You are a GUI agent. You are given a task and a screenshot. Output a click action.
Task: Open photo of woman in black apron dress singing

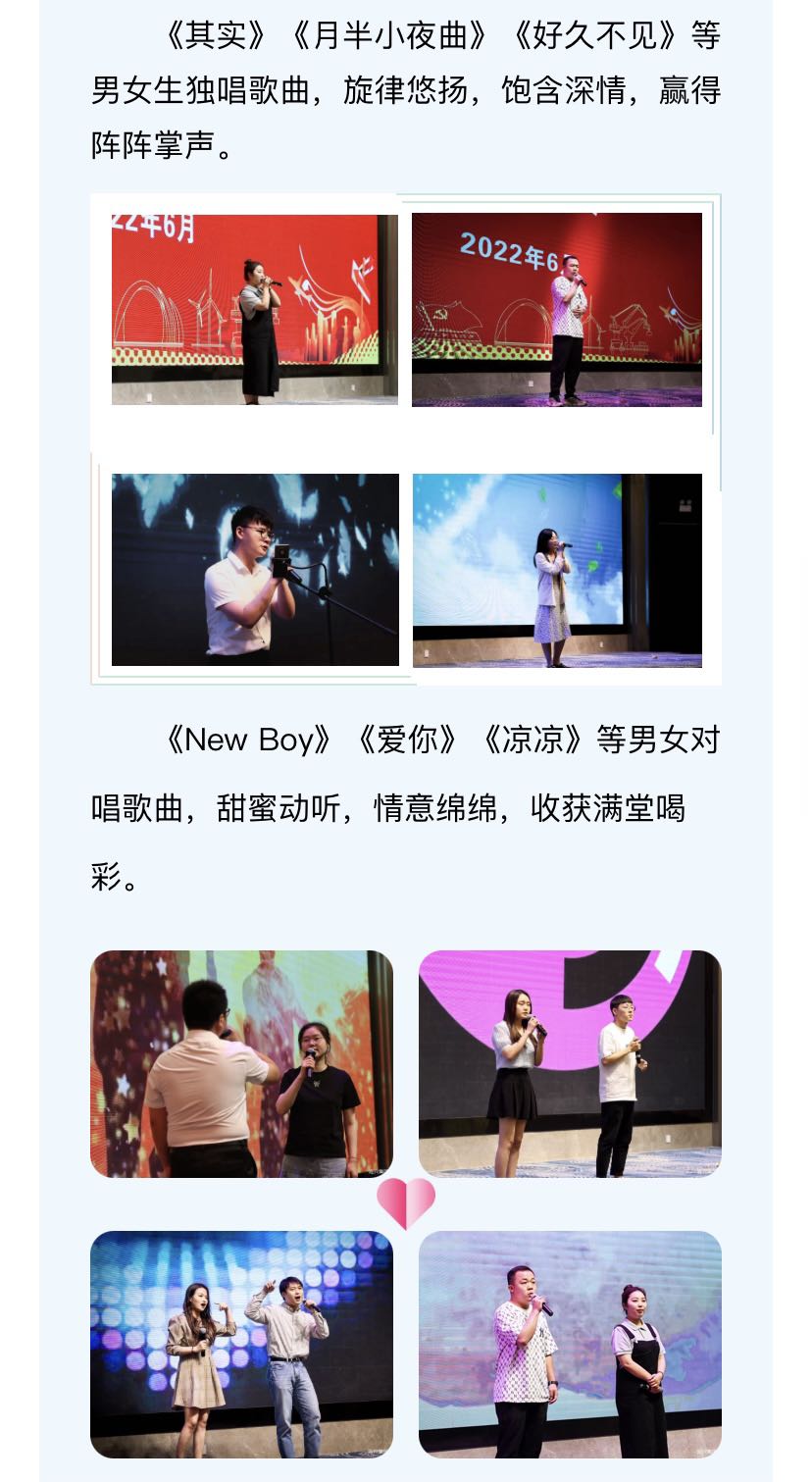pos(254,309)
